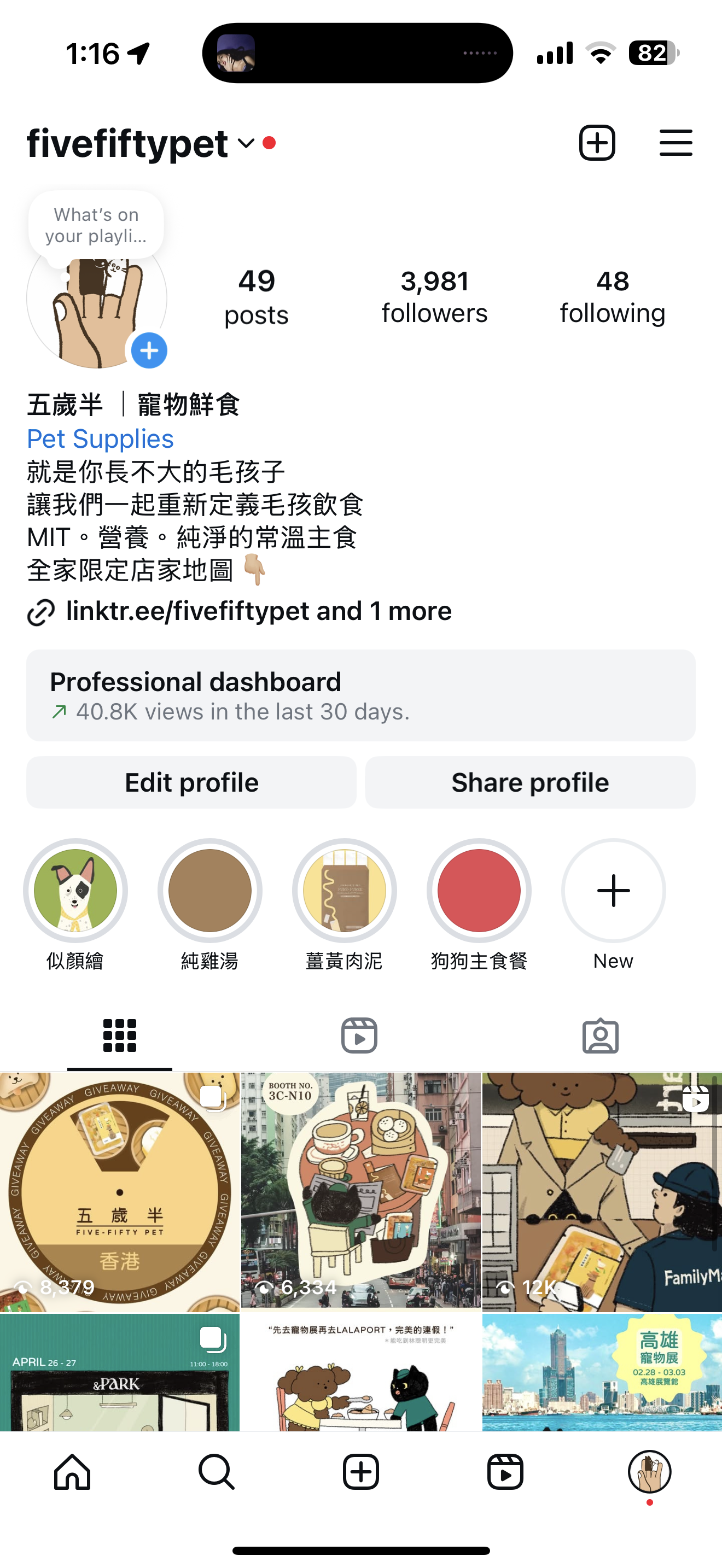
Task: Open the 香港 giveaway post
Action: pyautogui.click(x=119, y=1192)
